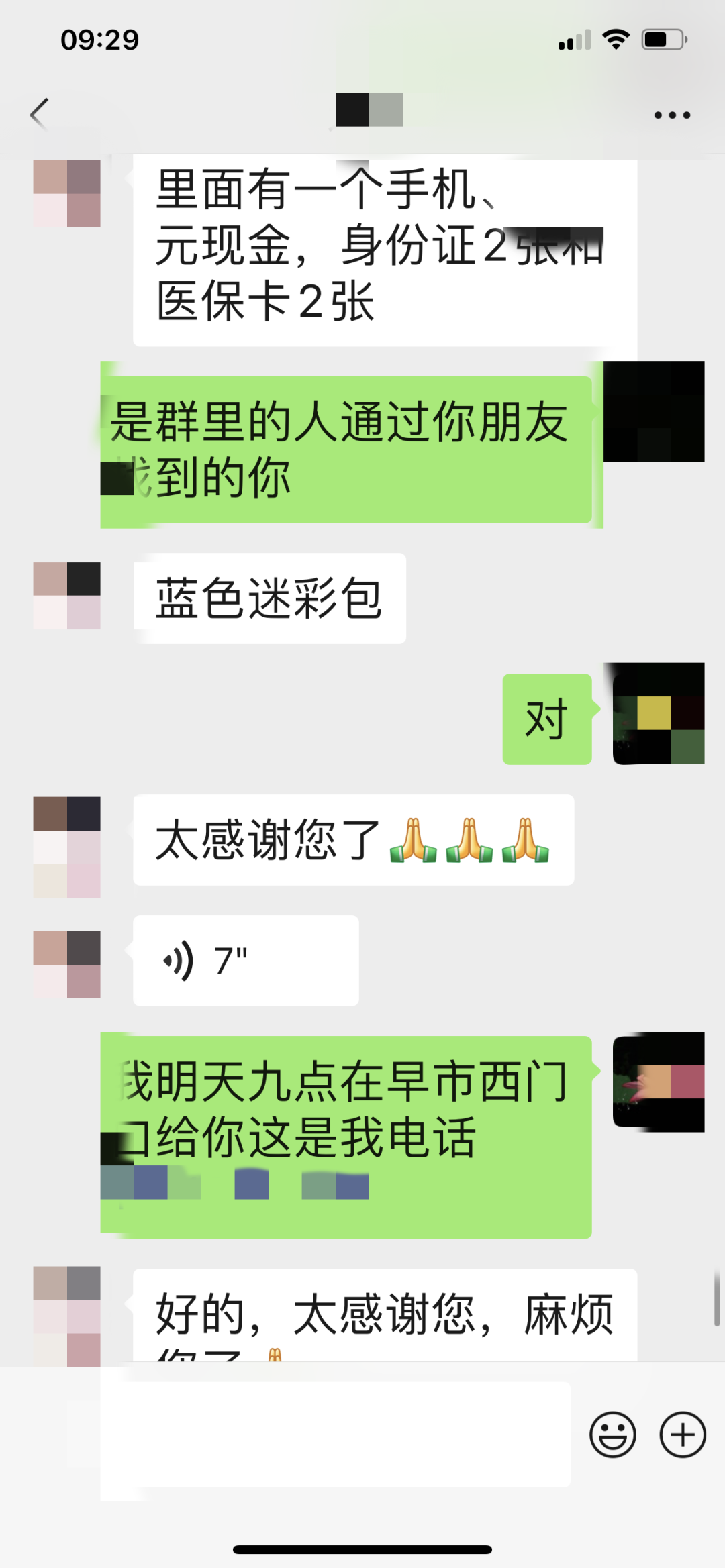The width and height of the screenshot is (725, 1568).
Task: Tap the message input field
Action: tap(336, 1434)
